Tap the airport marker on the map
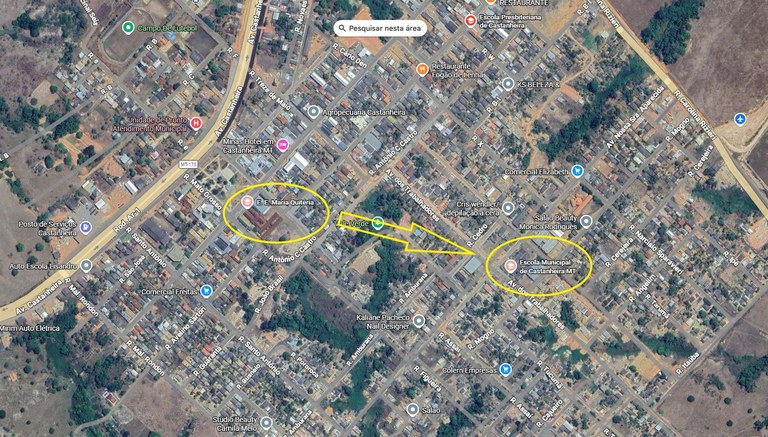This screenshot has height=437, width=768. (740, 119)
